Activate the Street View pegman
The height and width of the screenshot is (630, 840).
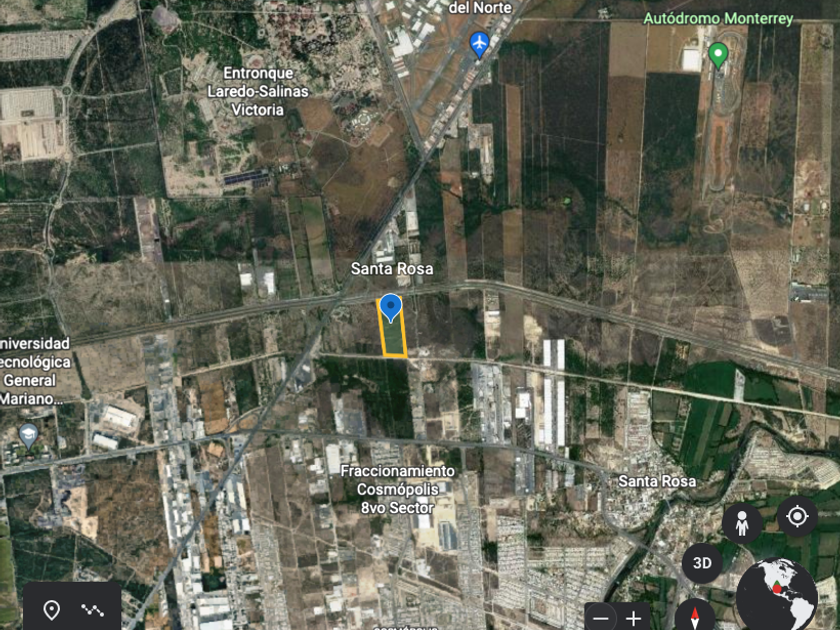click(742, 522)
